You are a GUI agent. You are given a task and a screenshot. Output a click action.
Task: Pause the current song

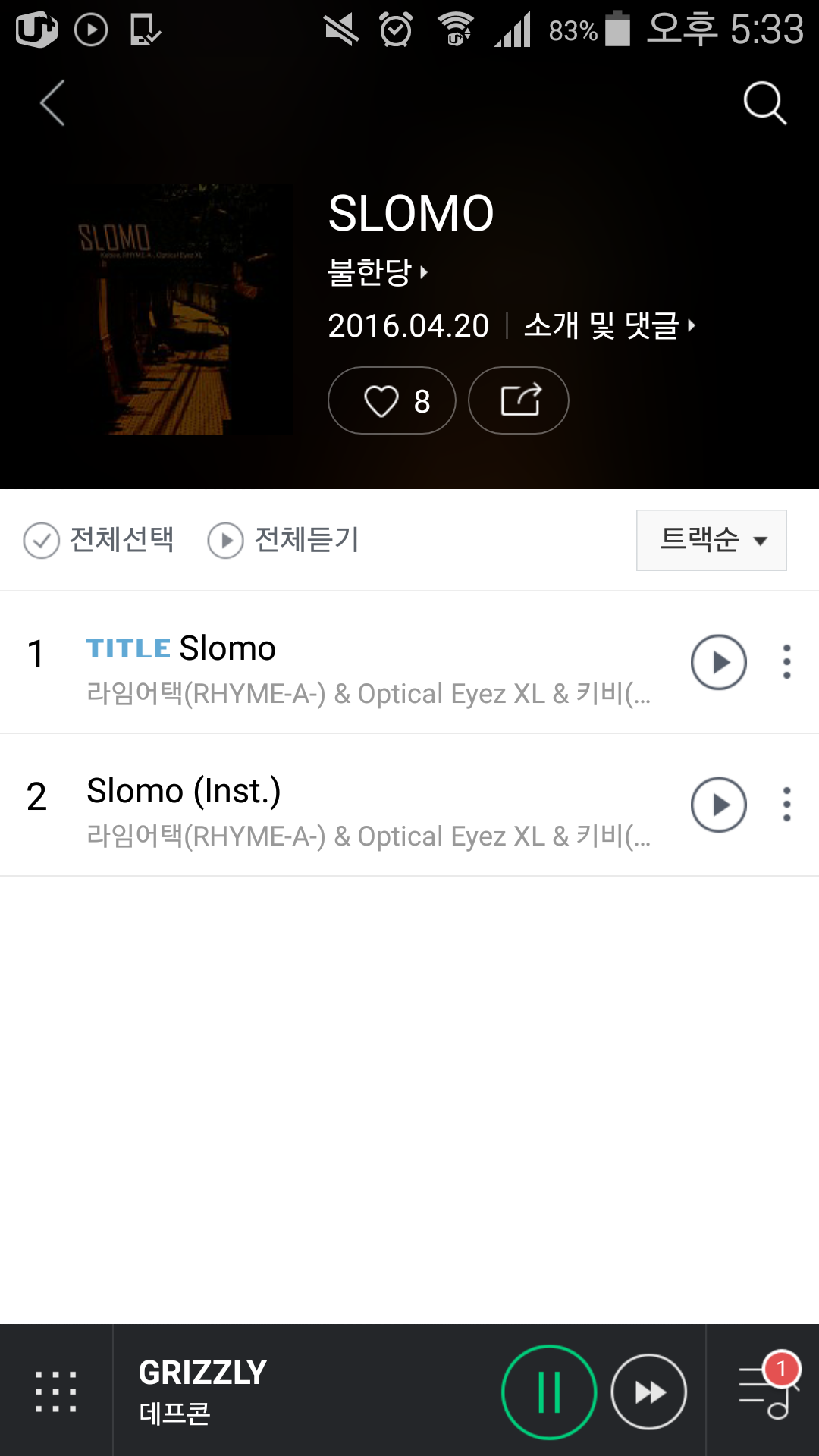(549, 1392)
